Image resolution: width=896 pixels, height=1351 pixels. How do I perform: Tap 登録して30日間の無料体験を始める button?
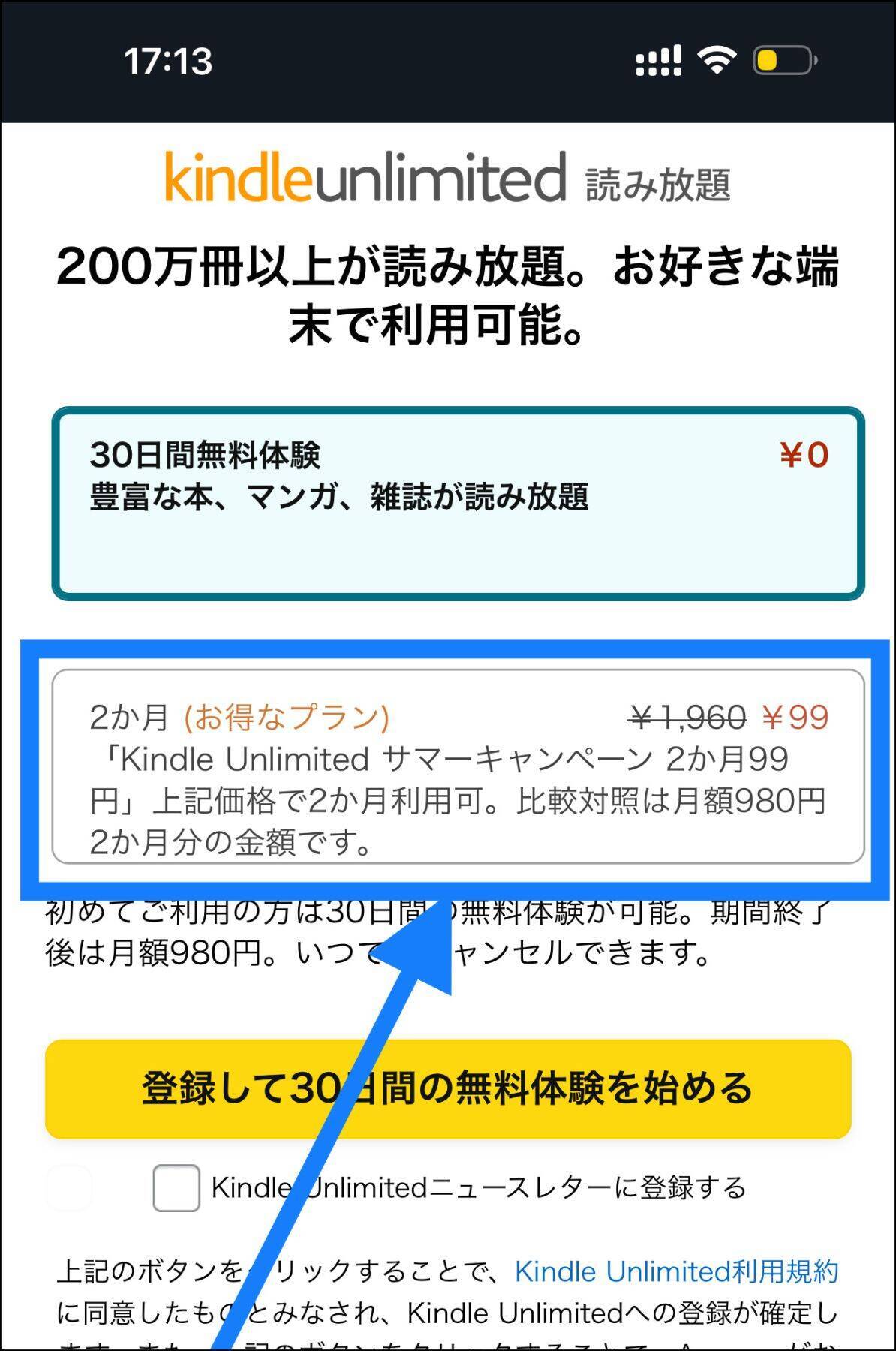click(x=448, y=1088)
